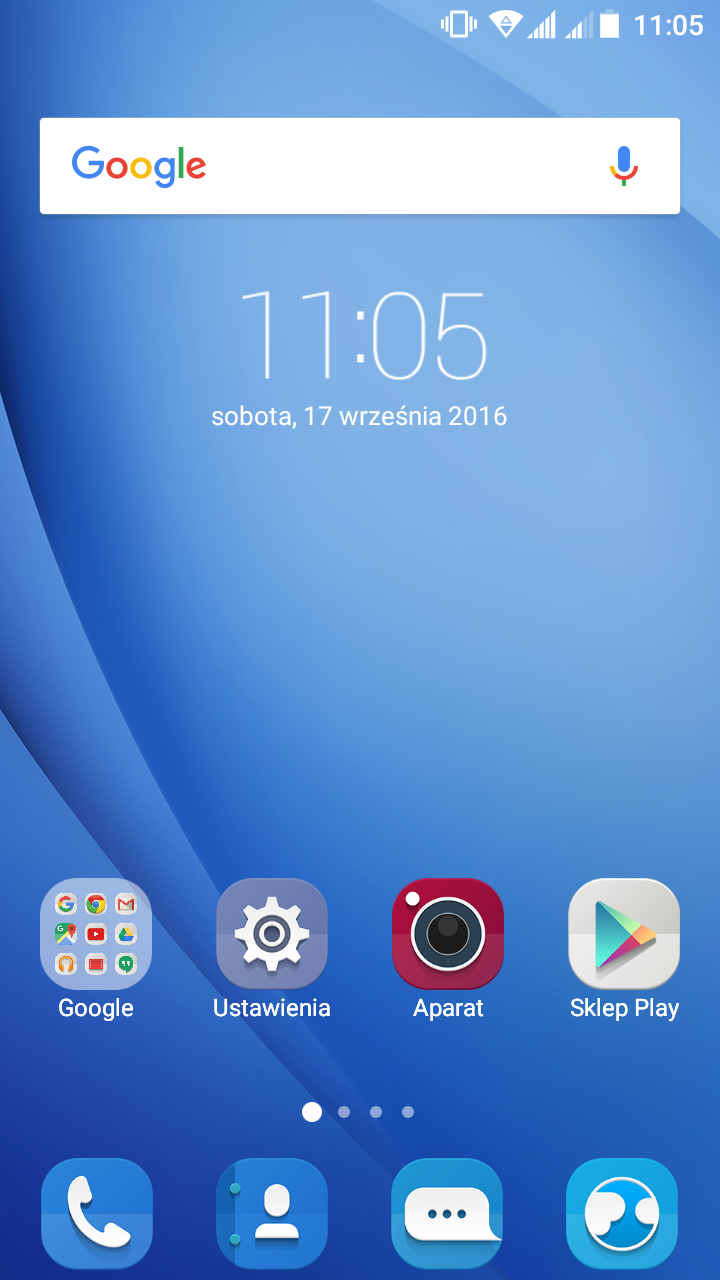The width and height of the screenshot is (720, 1280).
Task: Open Sklep Play store
Action: [624, 934]
